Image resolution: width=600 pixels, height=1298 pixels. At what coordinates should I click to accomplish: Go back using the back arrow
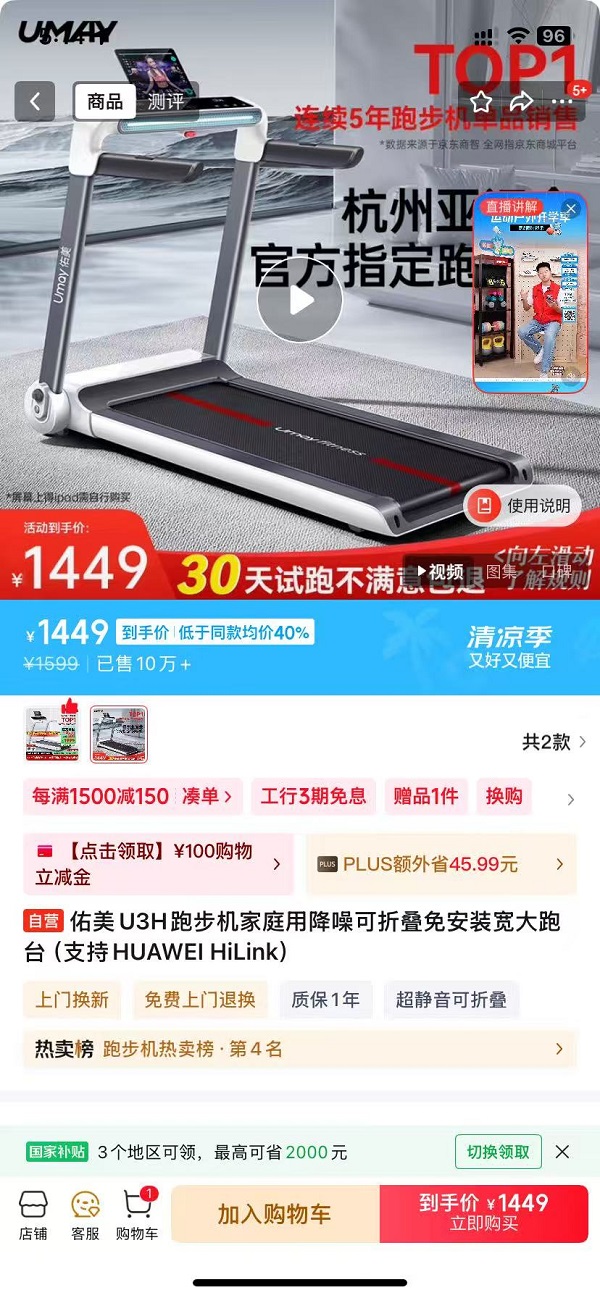tap(35, 101)
